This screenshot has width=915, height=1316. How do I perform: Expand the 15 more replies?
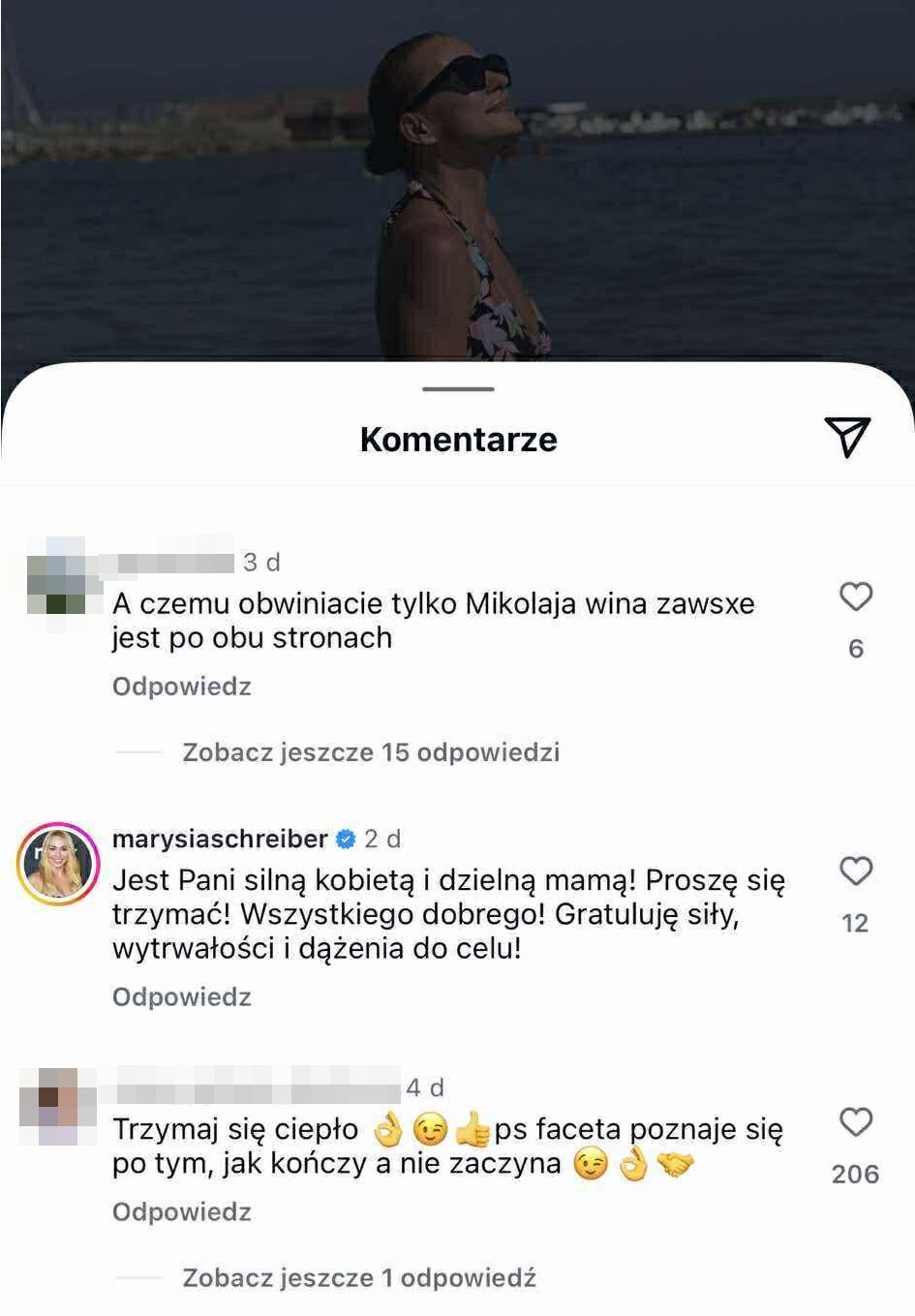pos(371,752)
